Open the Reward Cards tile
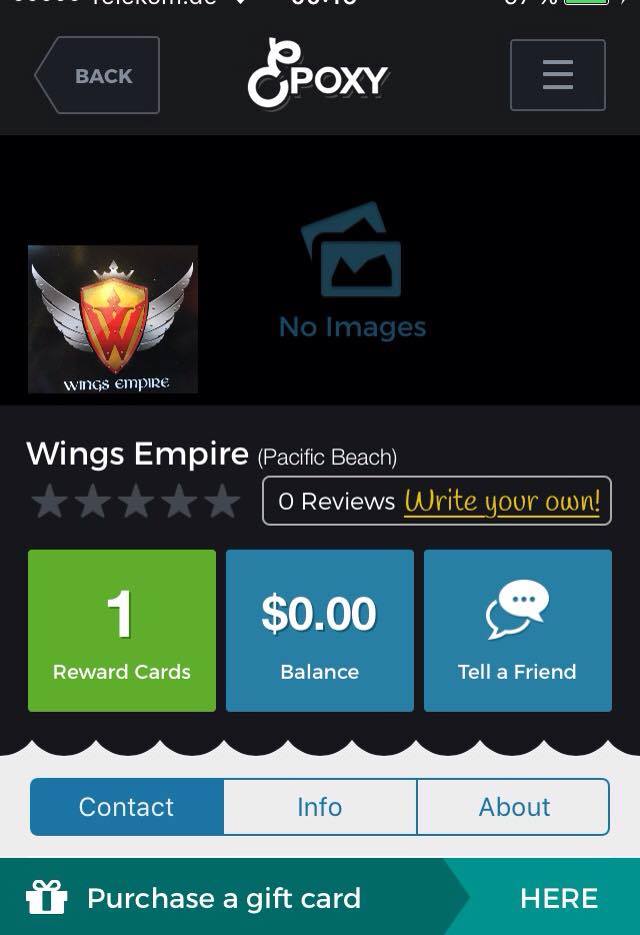This screenshot has width=640, height=935. pos(122,630)
